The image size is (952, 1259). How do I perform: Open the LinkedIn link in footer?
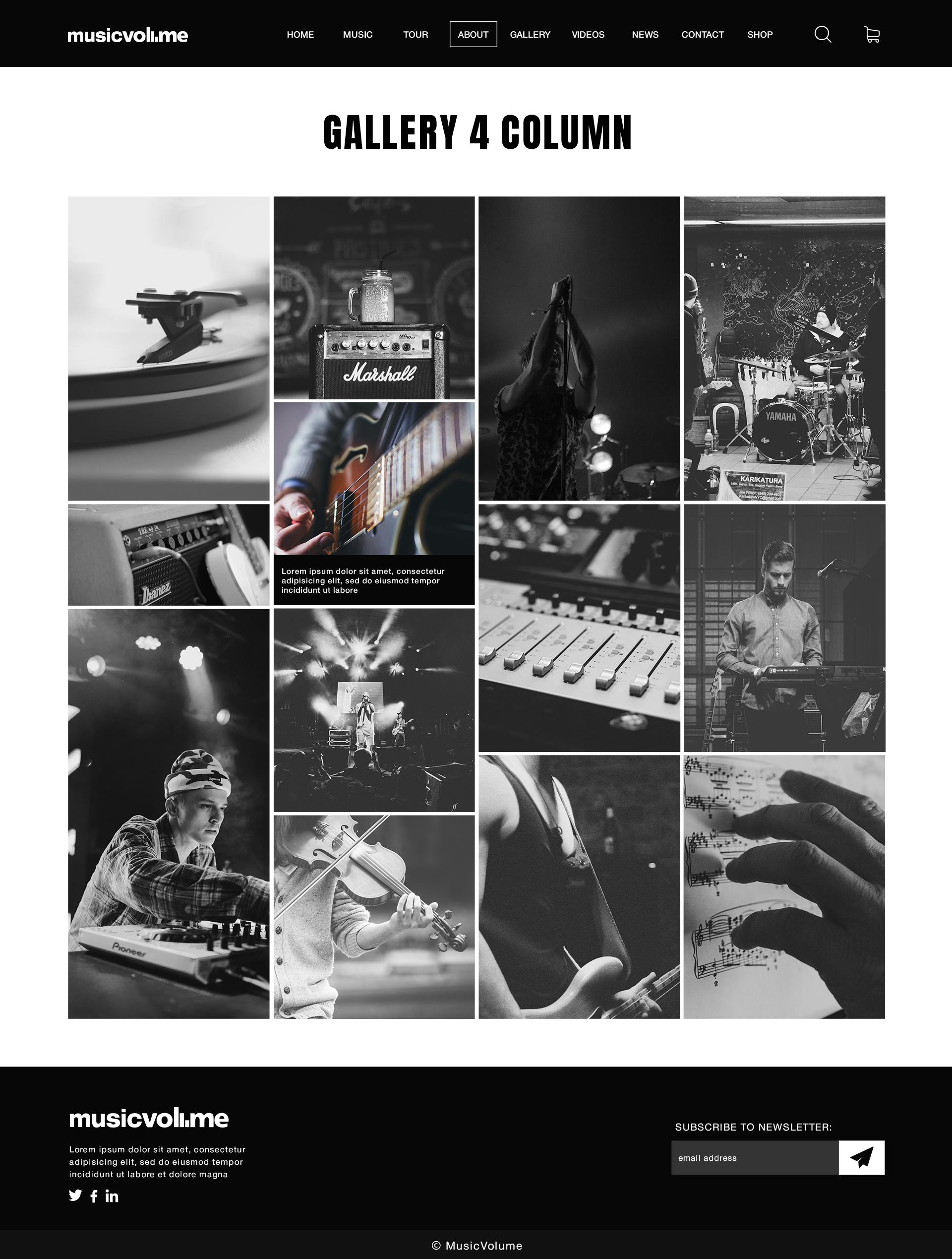112,1196
